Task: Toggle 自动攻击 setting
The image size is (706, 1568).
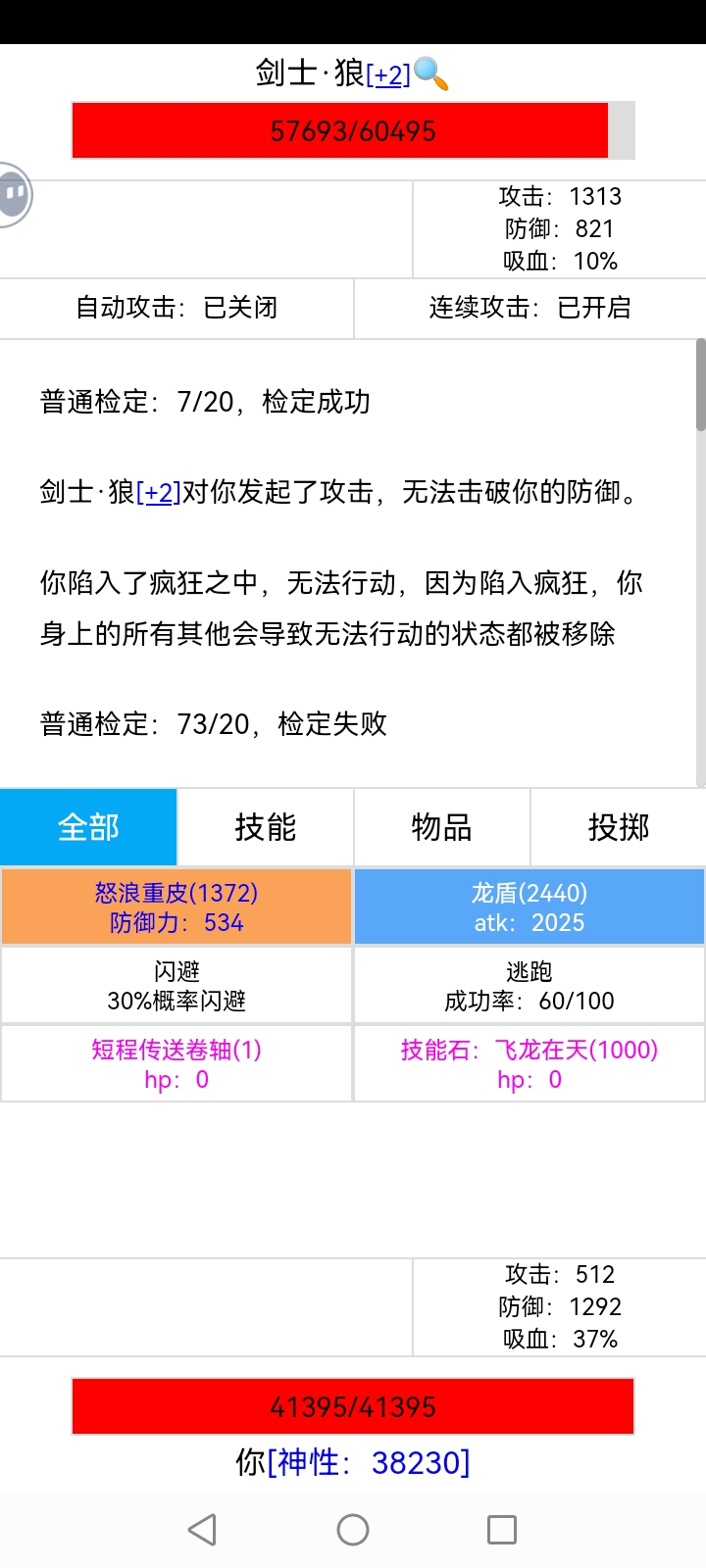Action: [176, 308]
